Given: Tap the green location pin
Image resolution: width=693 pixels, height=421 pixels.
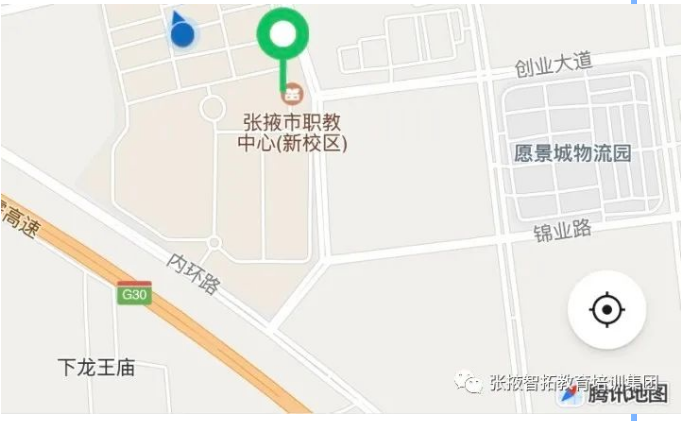Looking at the screenshot, I should [x=283, y=37].
